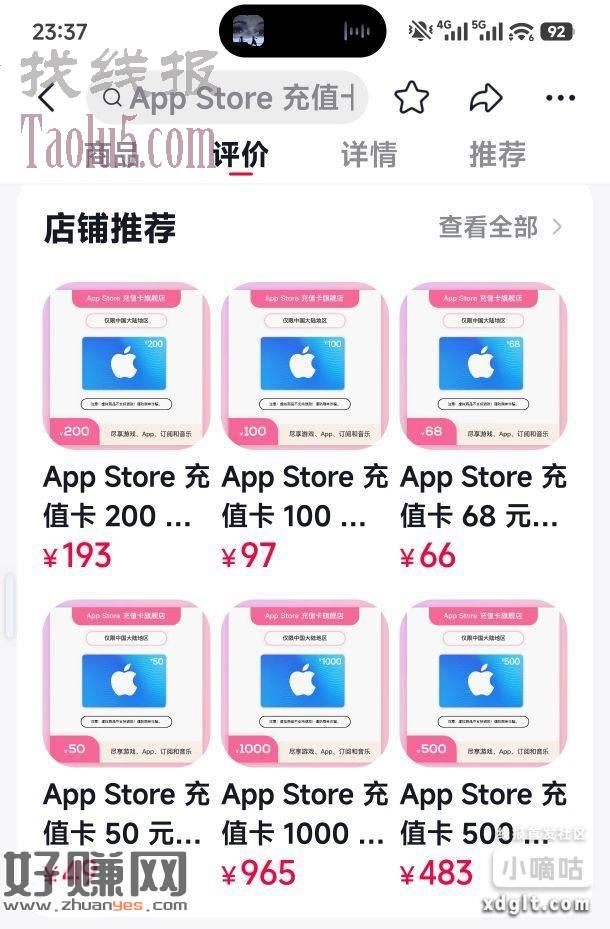This screenshot has width=610, height=929.
Task: Favorite this product with the star icon
Action: 411,98
